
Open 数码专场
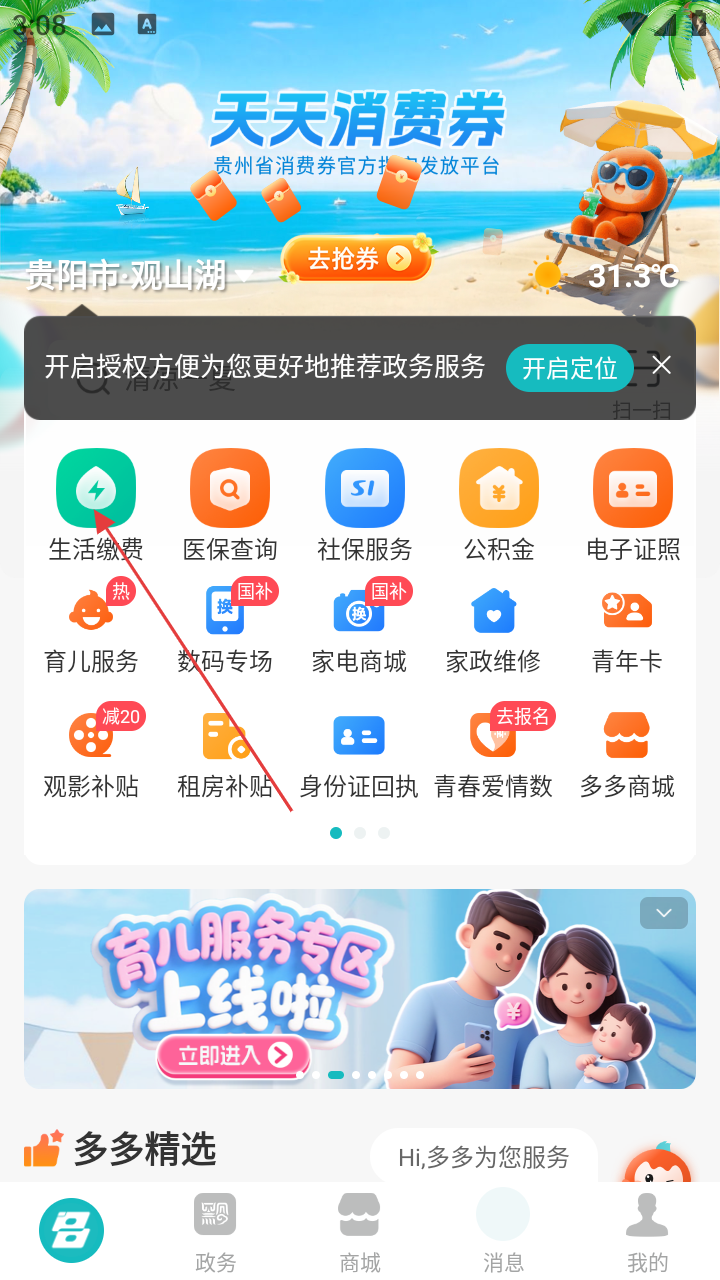pyautogui.click(x=225, y=628)
